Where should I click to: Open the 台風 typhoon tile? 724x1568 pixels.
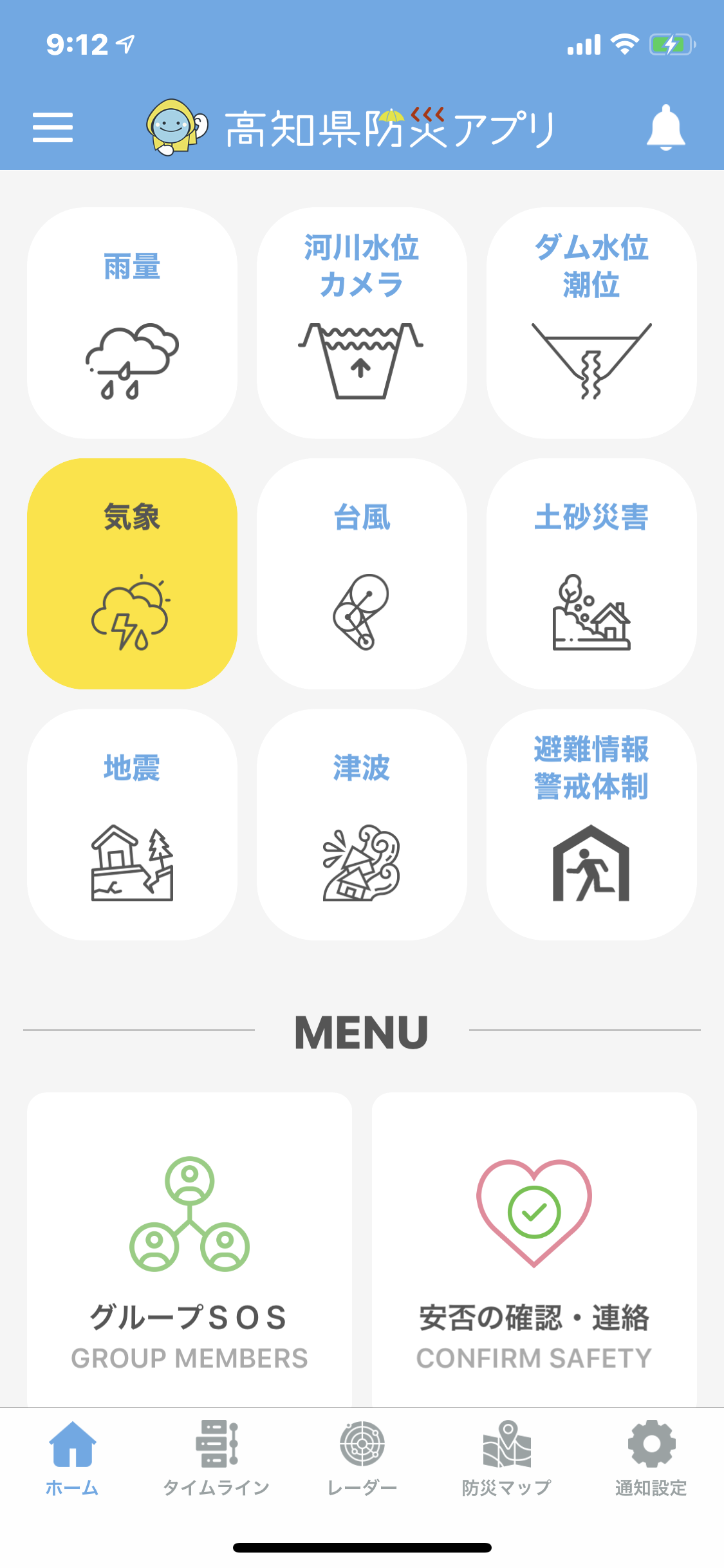(x=362, y=574)
